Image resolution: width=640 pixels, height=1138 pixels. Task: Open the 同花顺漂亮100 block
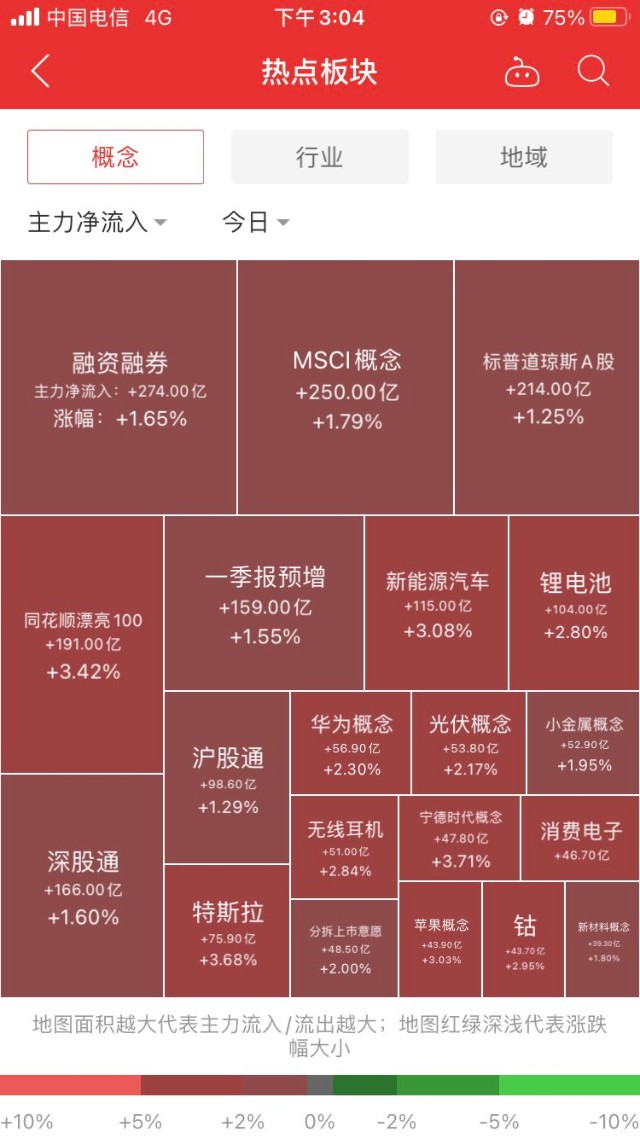(83, 645)
